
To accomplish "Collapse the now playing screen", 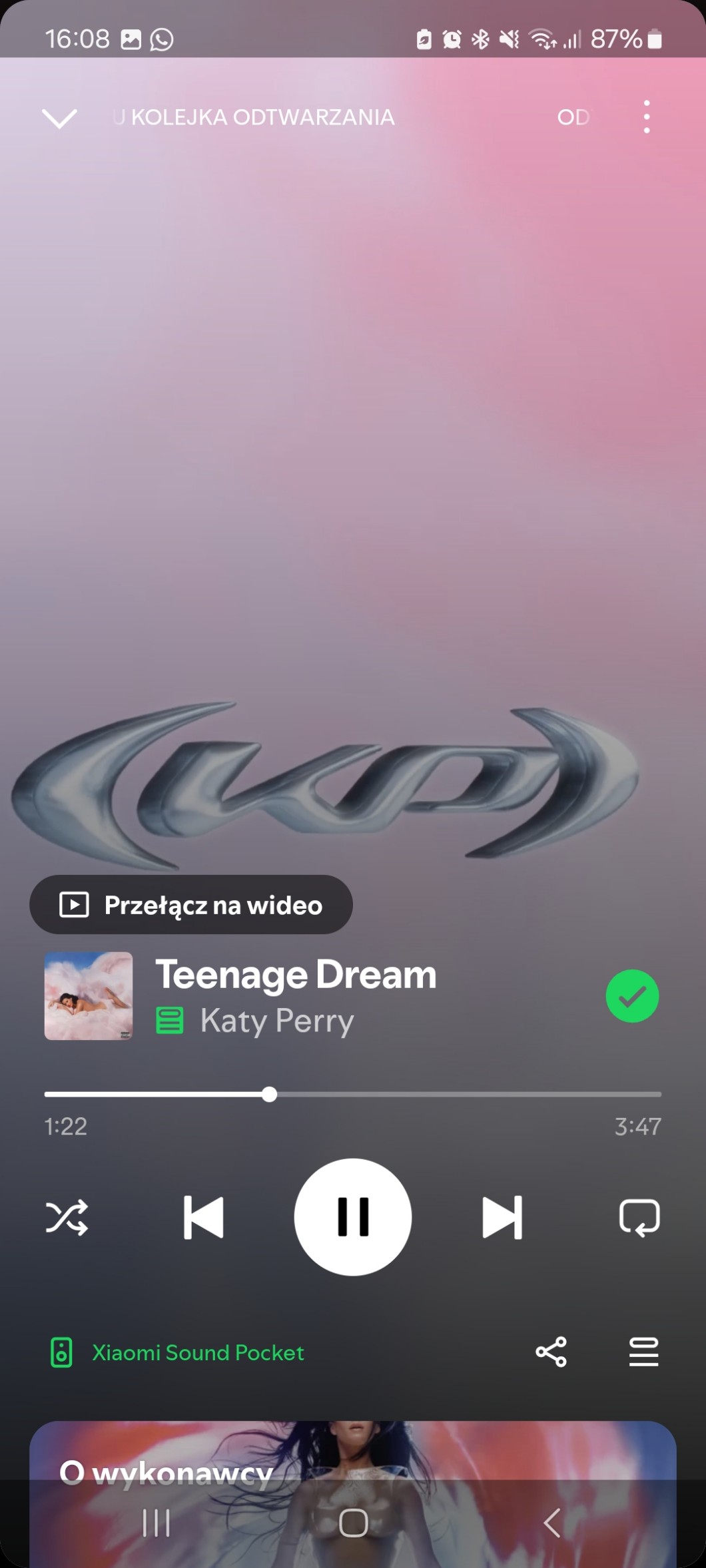I will click(59, 119).
